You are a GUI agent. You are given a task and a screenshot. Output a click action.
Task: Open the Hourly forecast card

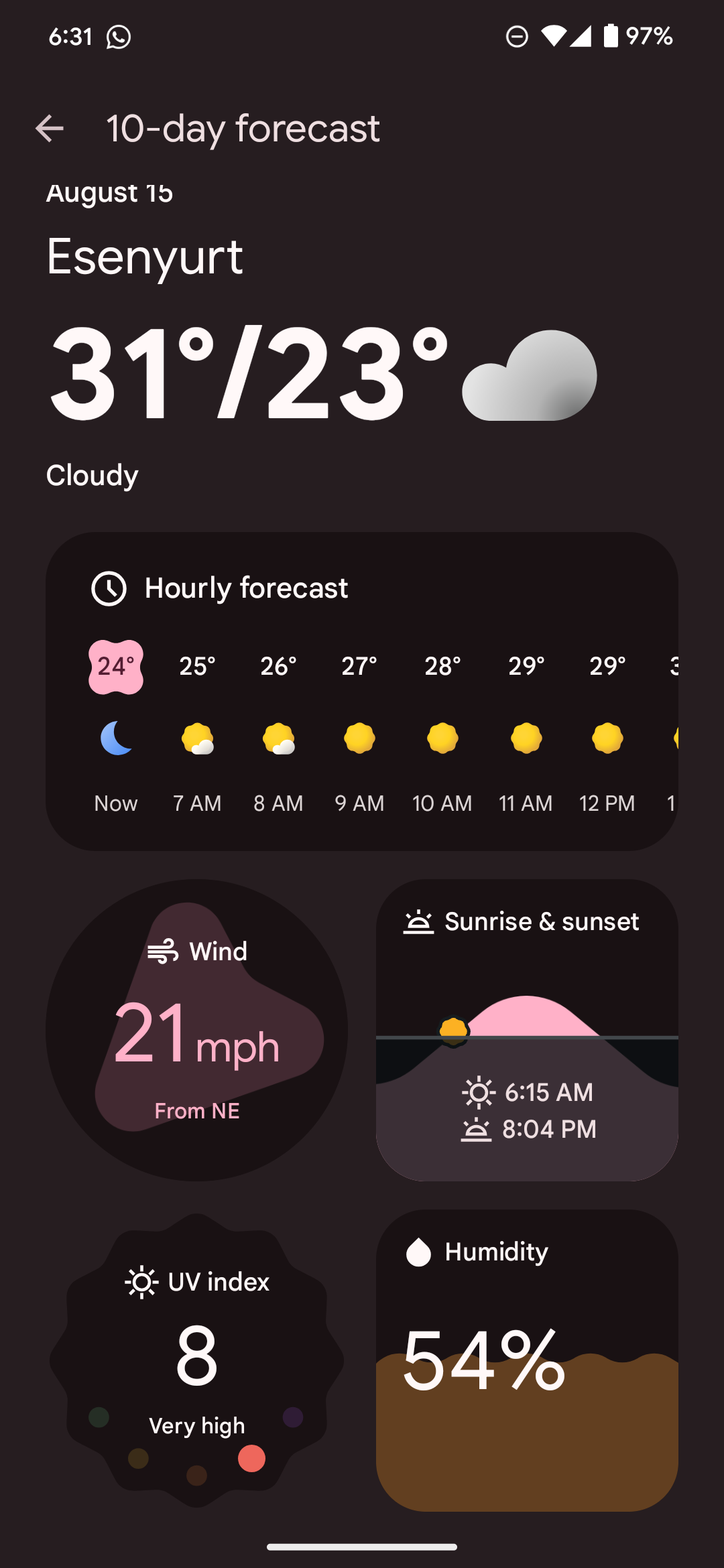pos(362,690)
